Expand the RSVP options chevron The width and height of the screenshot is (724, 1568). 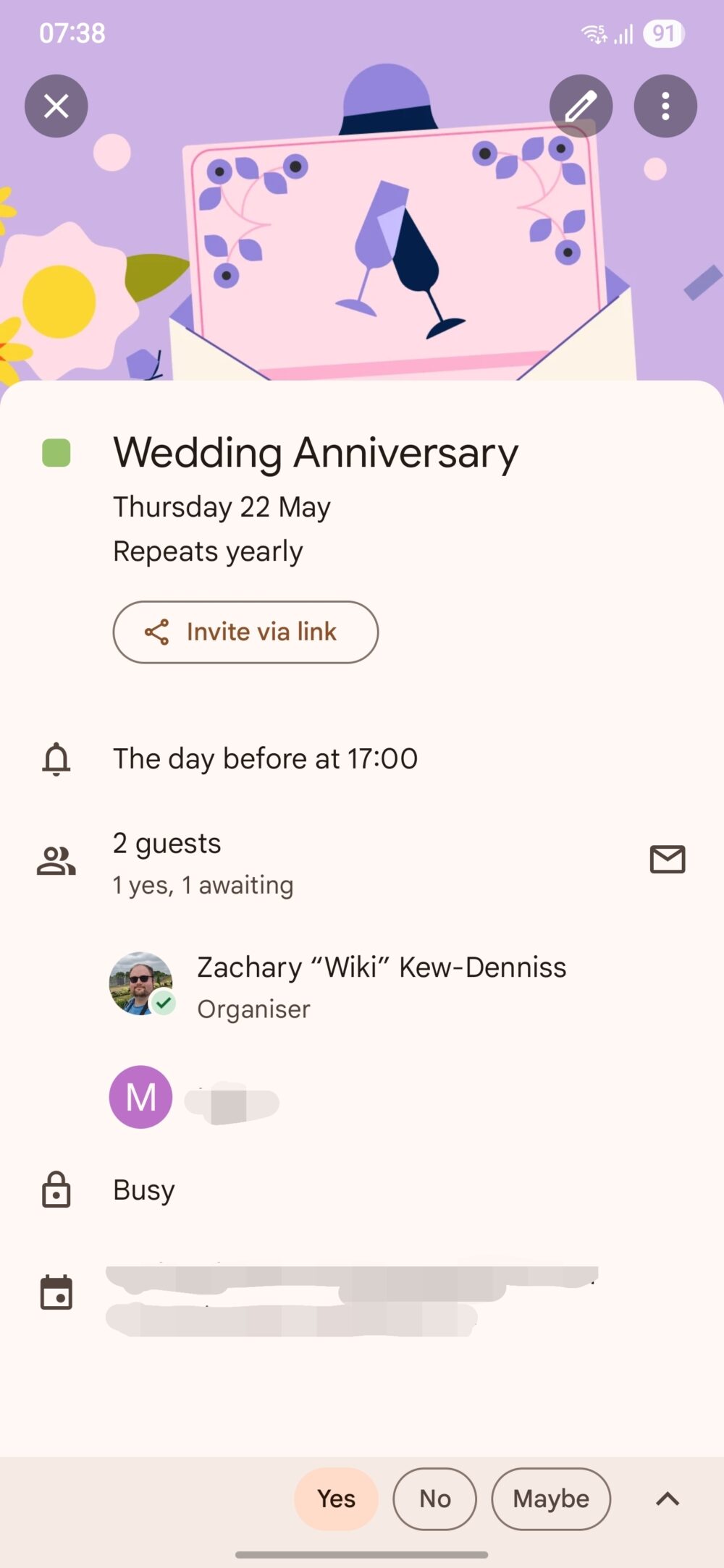tap(667, 1499)
